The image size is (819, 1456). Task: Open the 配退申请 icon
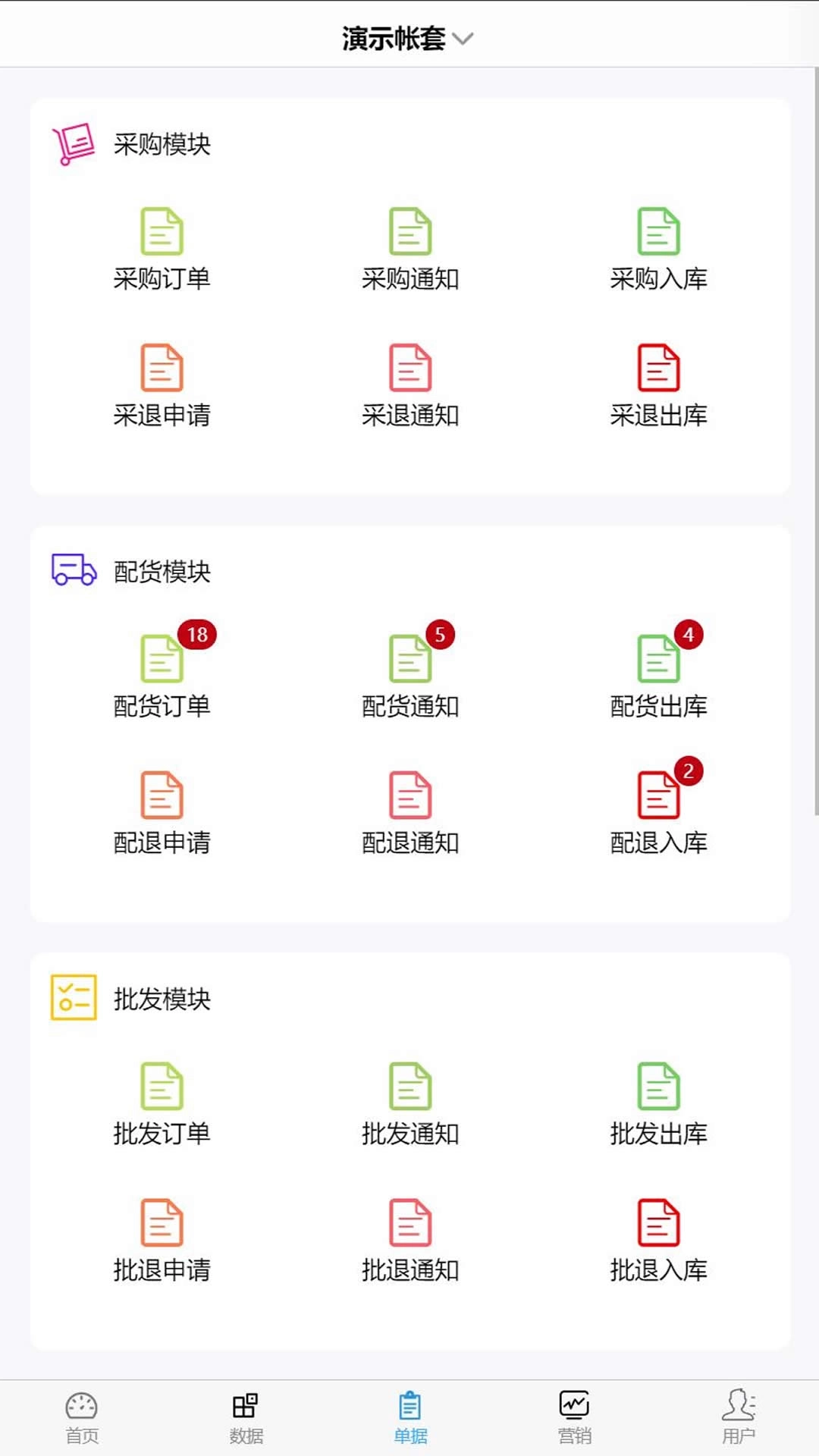(x=161, y=796)
